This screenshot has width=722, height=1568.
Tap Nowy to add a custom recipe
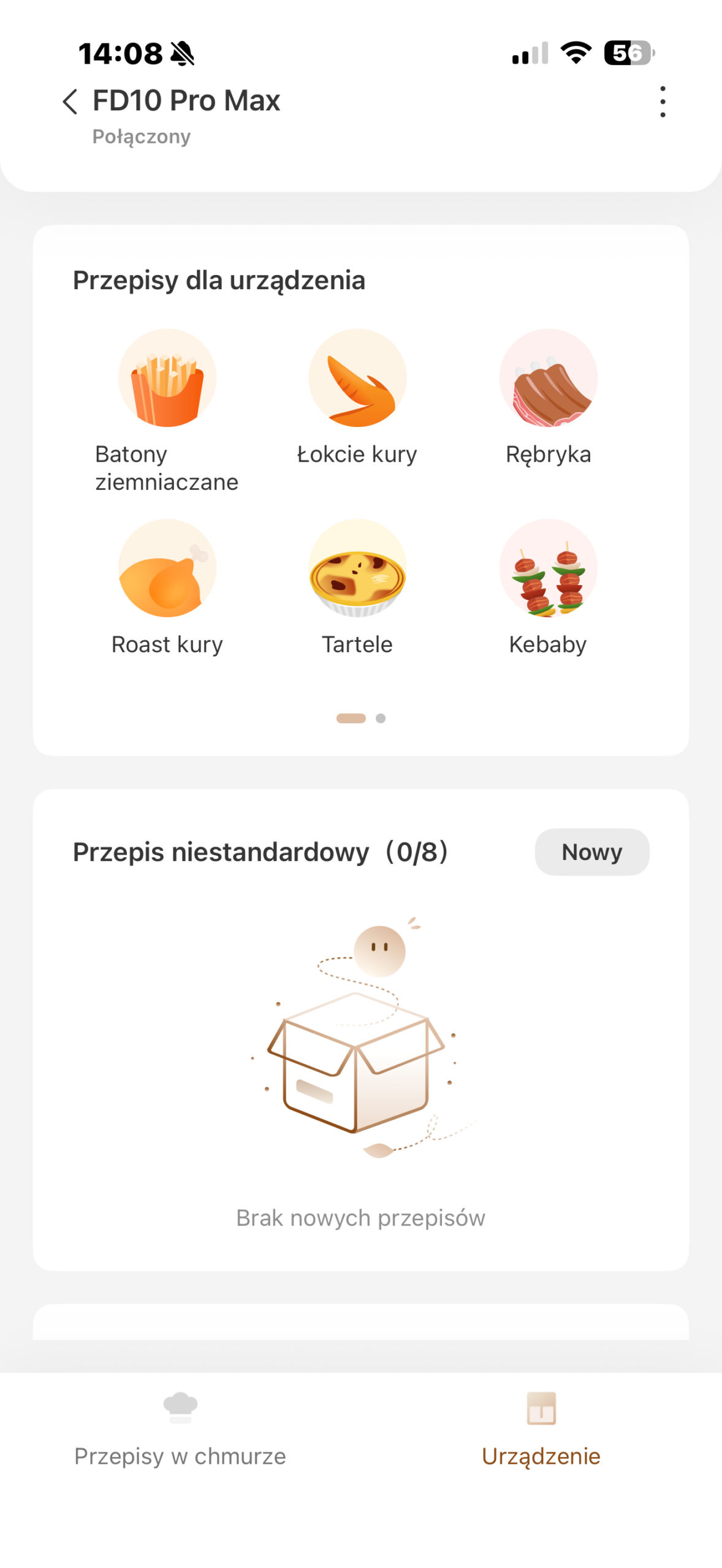pyautogui.click(x=591, y=852)
